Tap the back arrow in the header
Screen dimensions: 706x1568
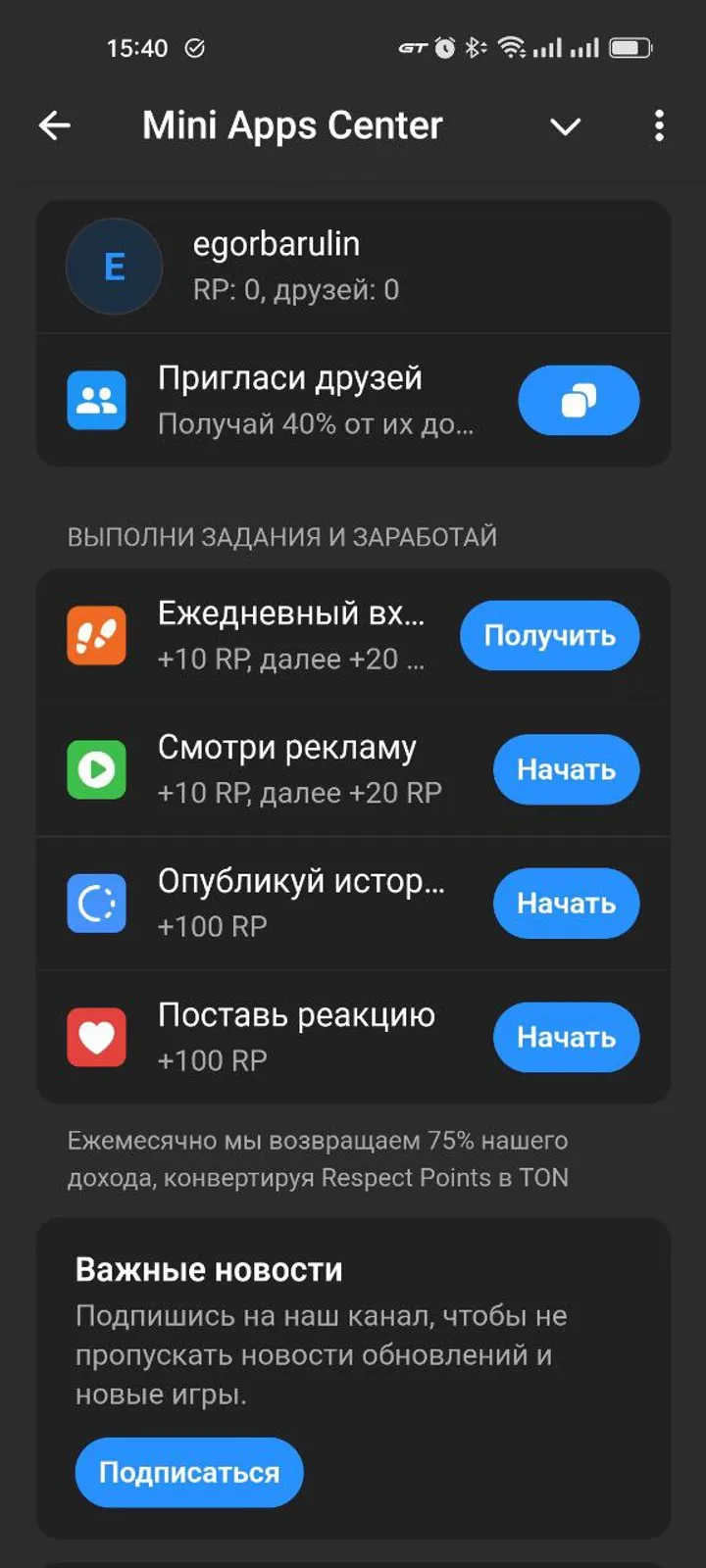tap(56, 125)
